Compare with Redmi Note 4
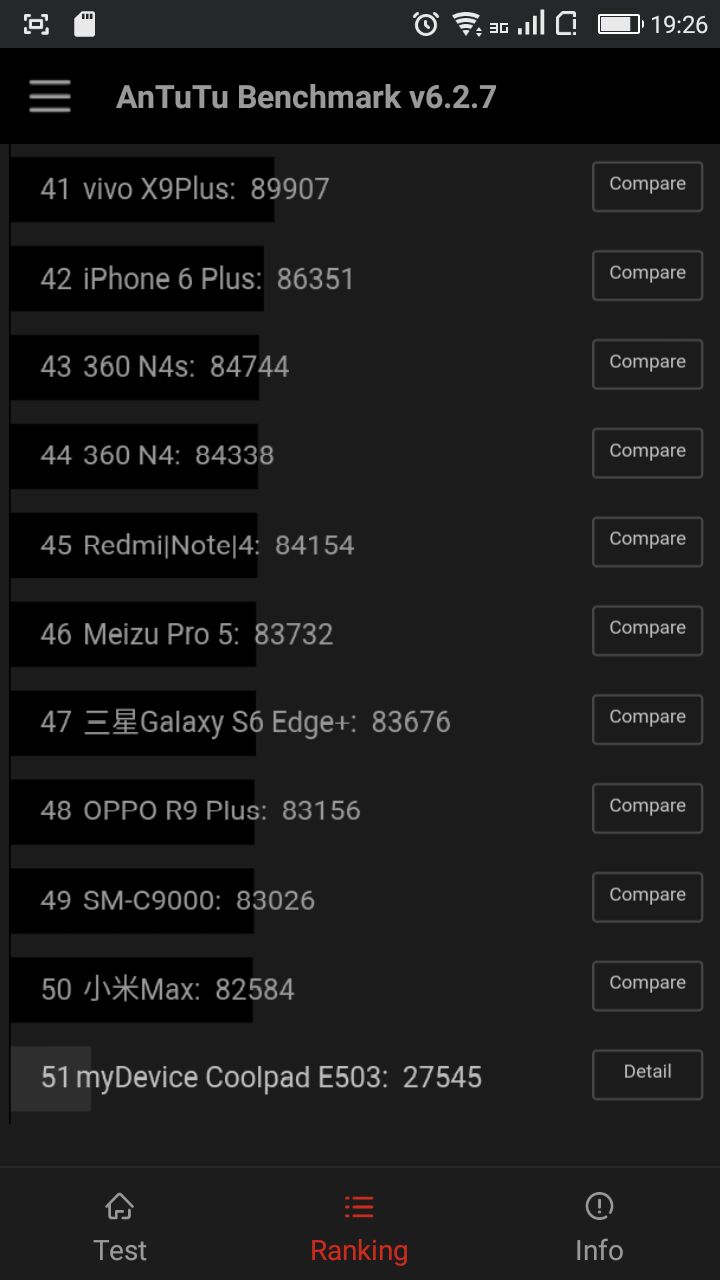 point(647,541)
